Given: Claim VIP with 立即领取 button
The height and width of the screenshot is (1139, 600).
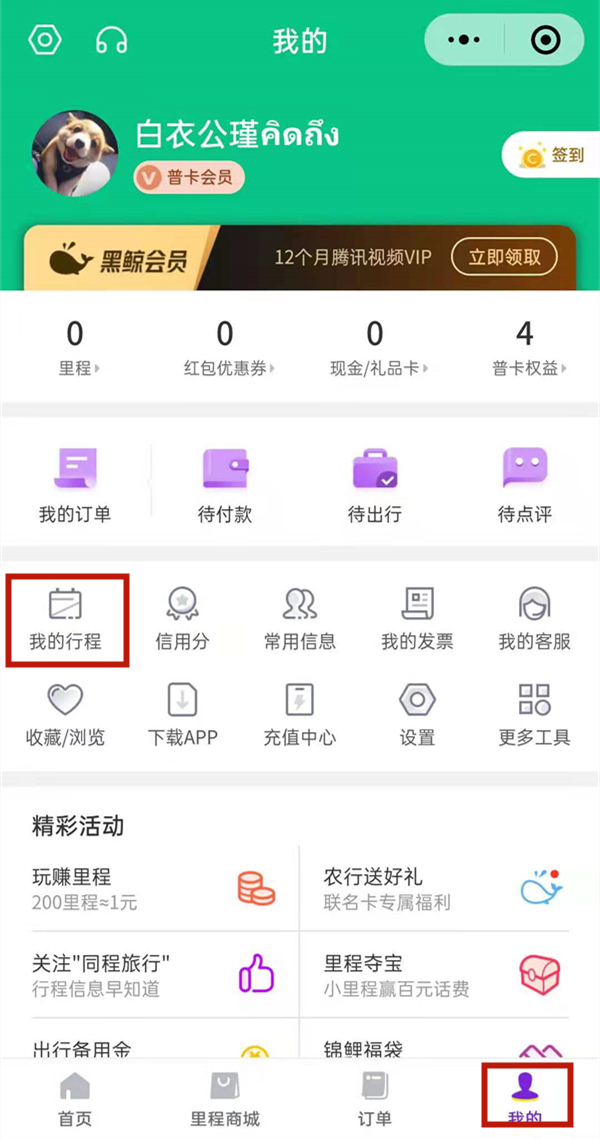Looking at the screenshot, I should pos(504,257).
